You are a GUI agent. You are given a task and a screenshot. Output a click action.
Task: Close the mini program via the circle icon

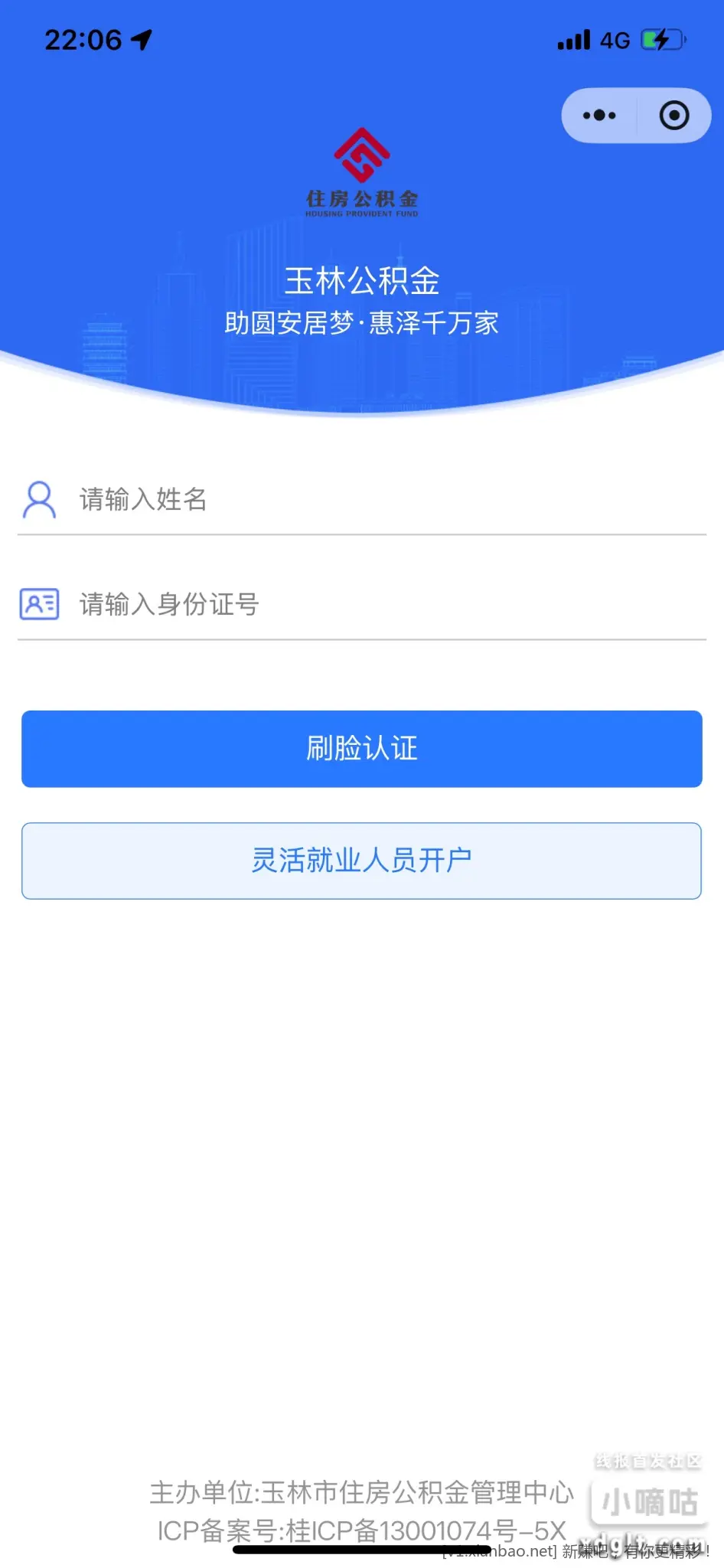[673, 116]
